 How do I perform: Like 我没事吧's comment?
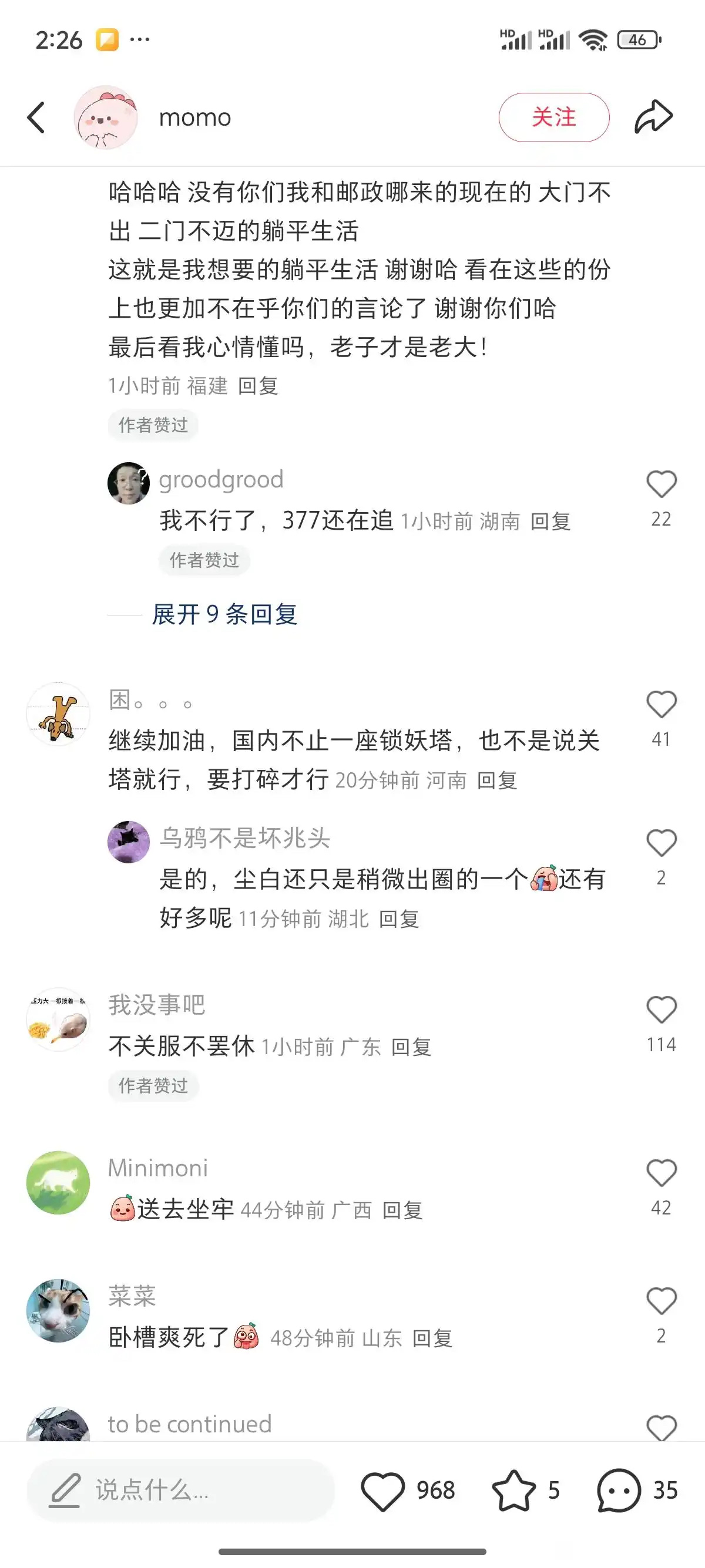(661, 1011)
